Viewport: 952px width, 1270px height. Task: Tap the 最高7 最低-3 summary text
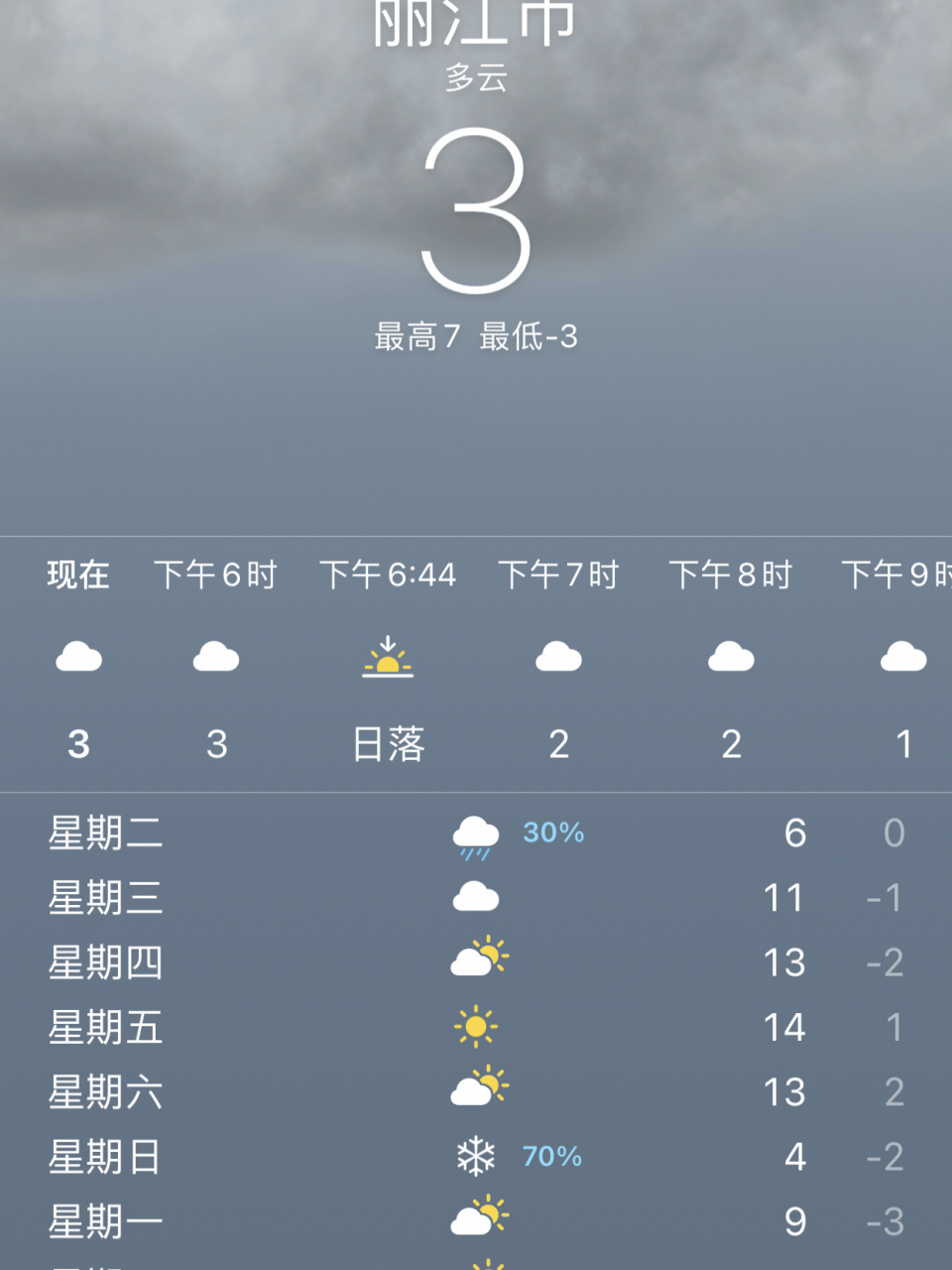click(x=476, y=336)
